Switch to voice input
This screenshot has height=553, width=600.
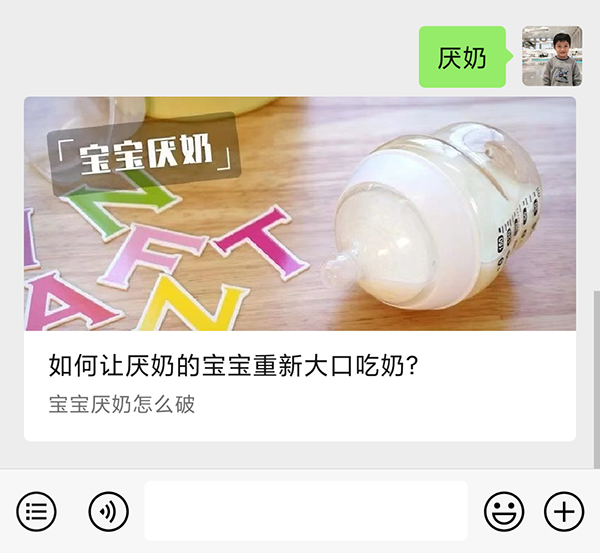[108, 511]
